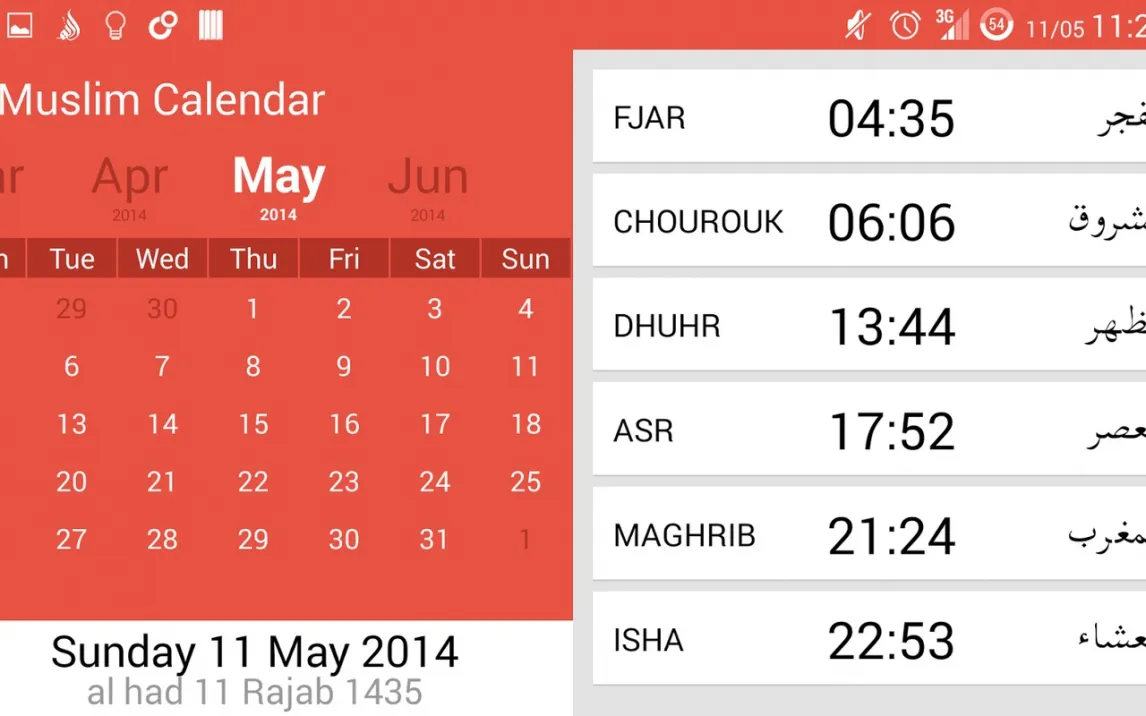Select day 9 on the calendar
The image size is (1146, 716).
point(343,367)
